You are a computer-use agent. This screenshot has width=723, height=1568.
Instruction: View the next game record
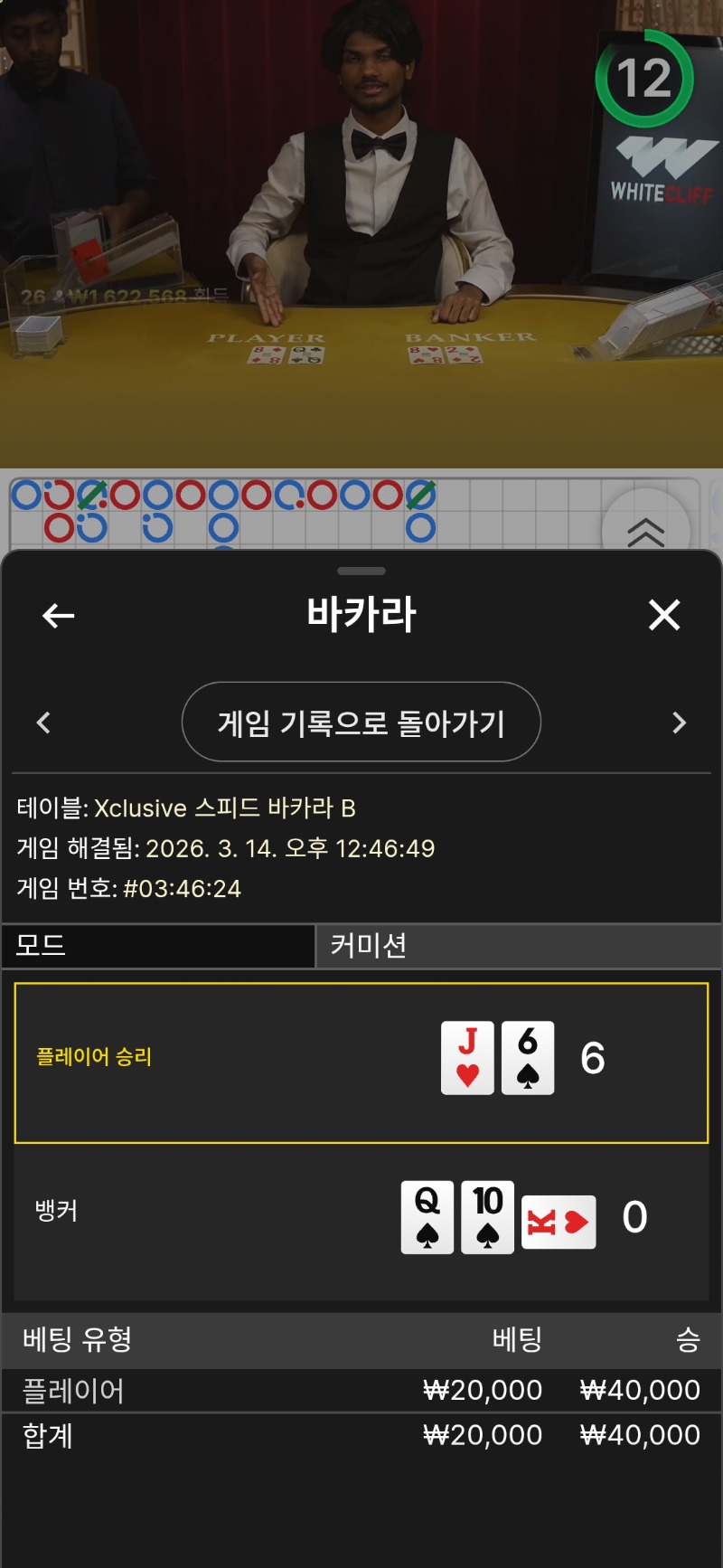(680, 723)
